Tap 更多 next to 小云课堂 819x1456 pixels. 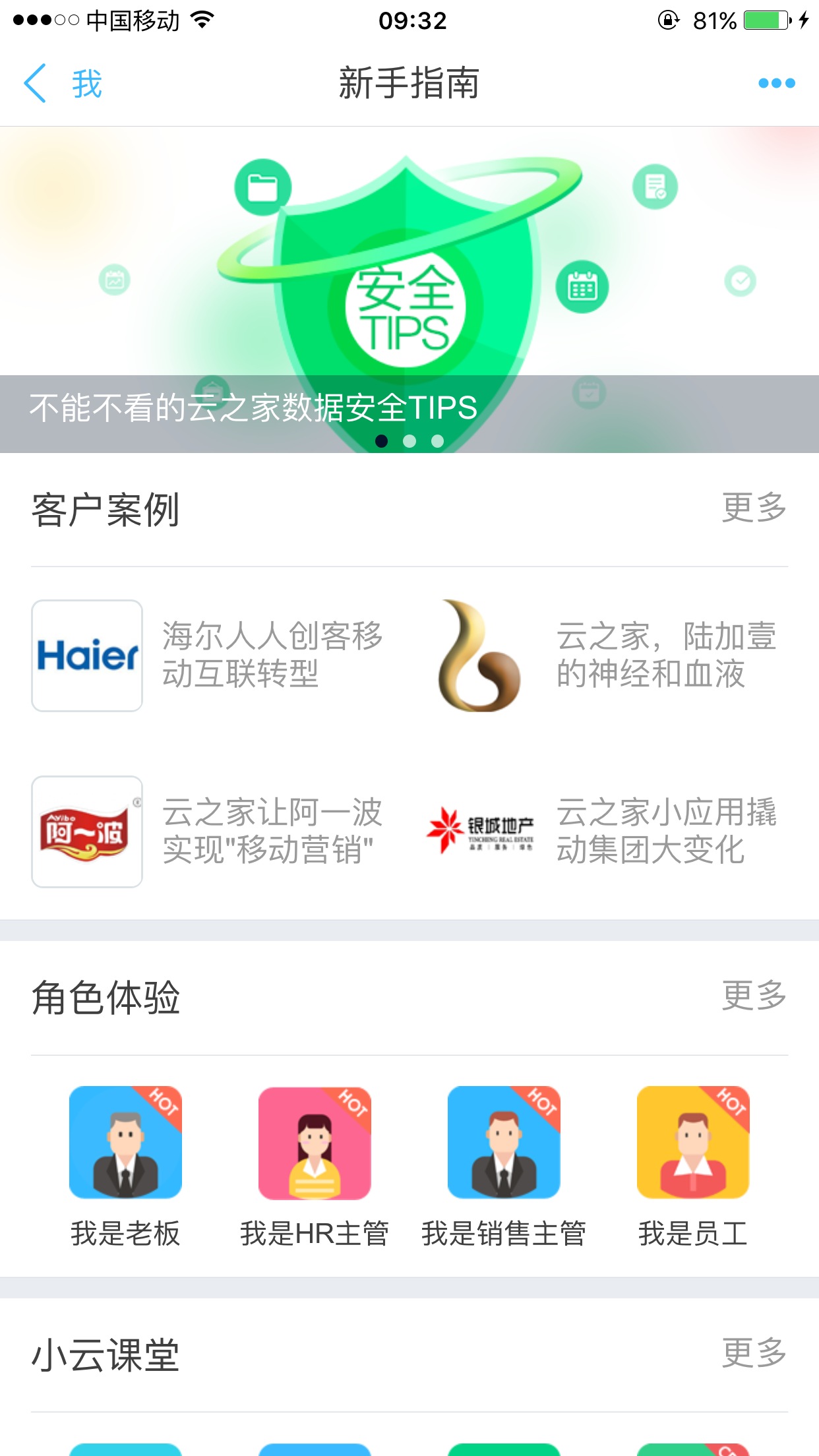[754, 1353]
